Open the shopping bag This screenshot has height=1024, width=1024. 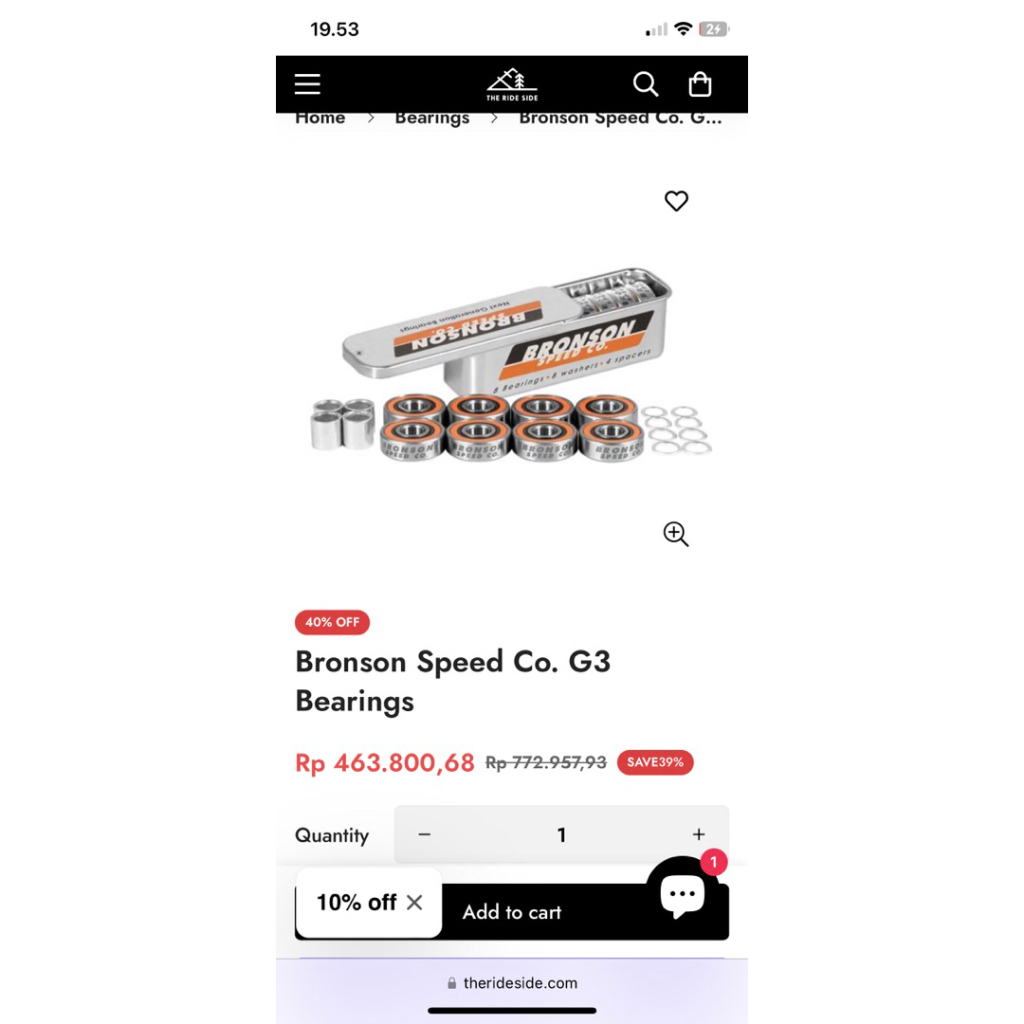700,84
